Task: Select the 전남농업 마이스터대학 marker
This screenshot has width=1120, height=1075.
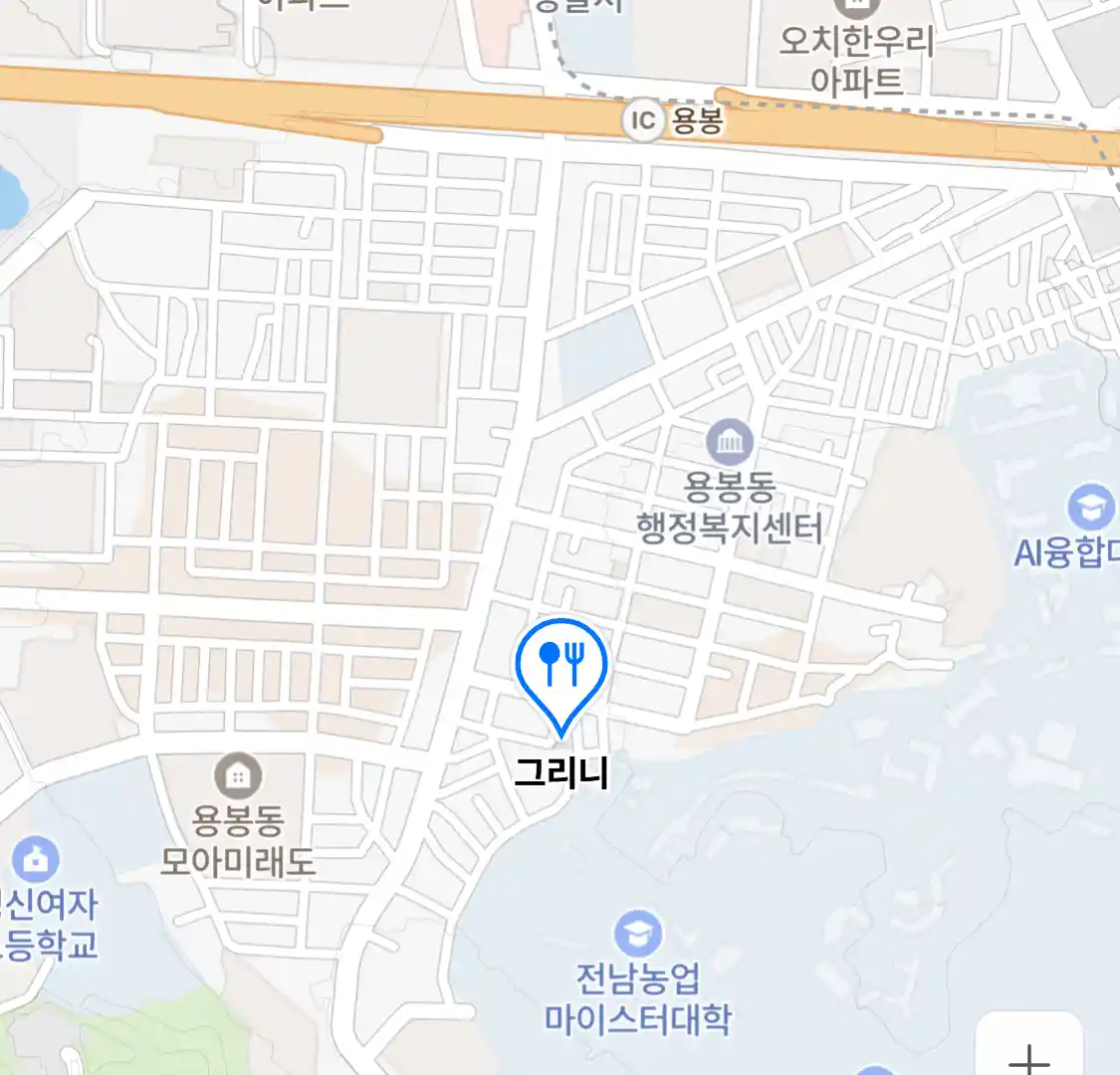Action: [637, 934]
